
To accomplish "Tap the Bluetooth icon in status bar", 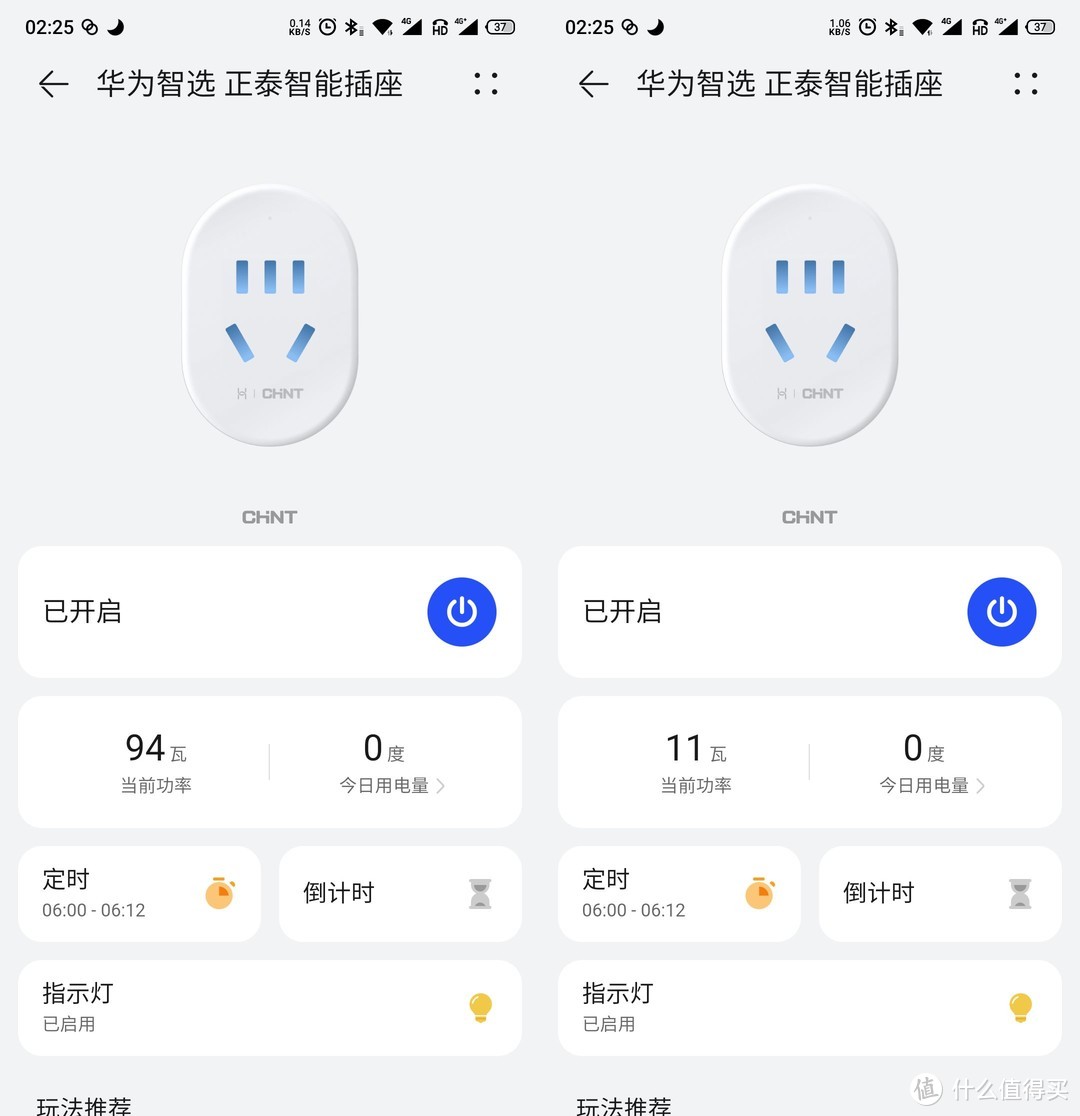I will (x=352, y=27).
